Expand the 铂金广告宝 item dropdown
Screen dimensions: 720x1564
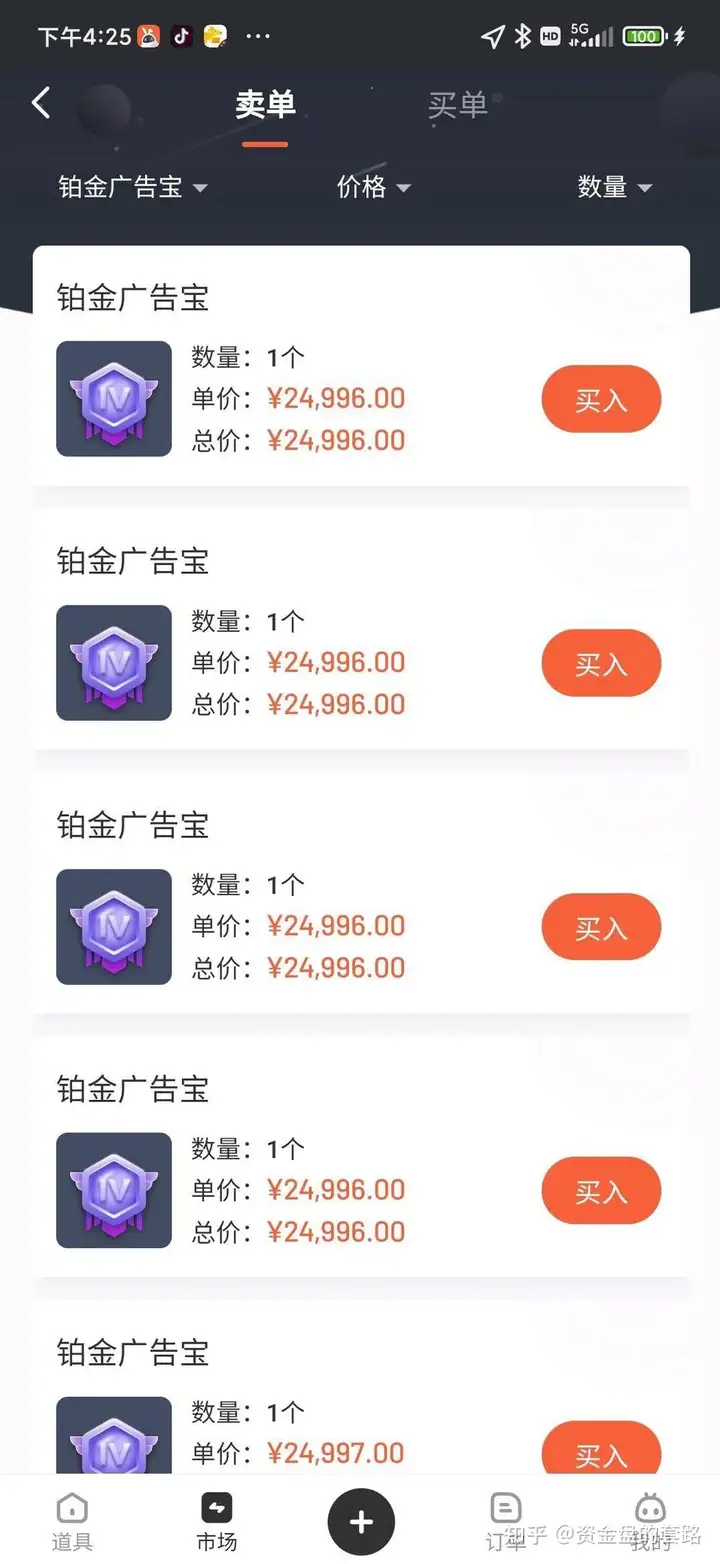click(x=132, y=187)
